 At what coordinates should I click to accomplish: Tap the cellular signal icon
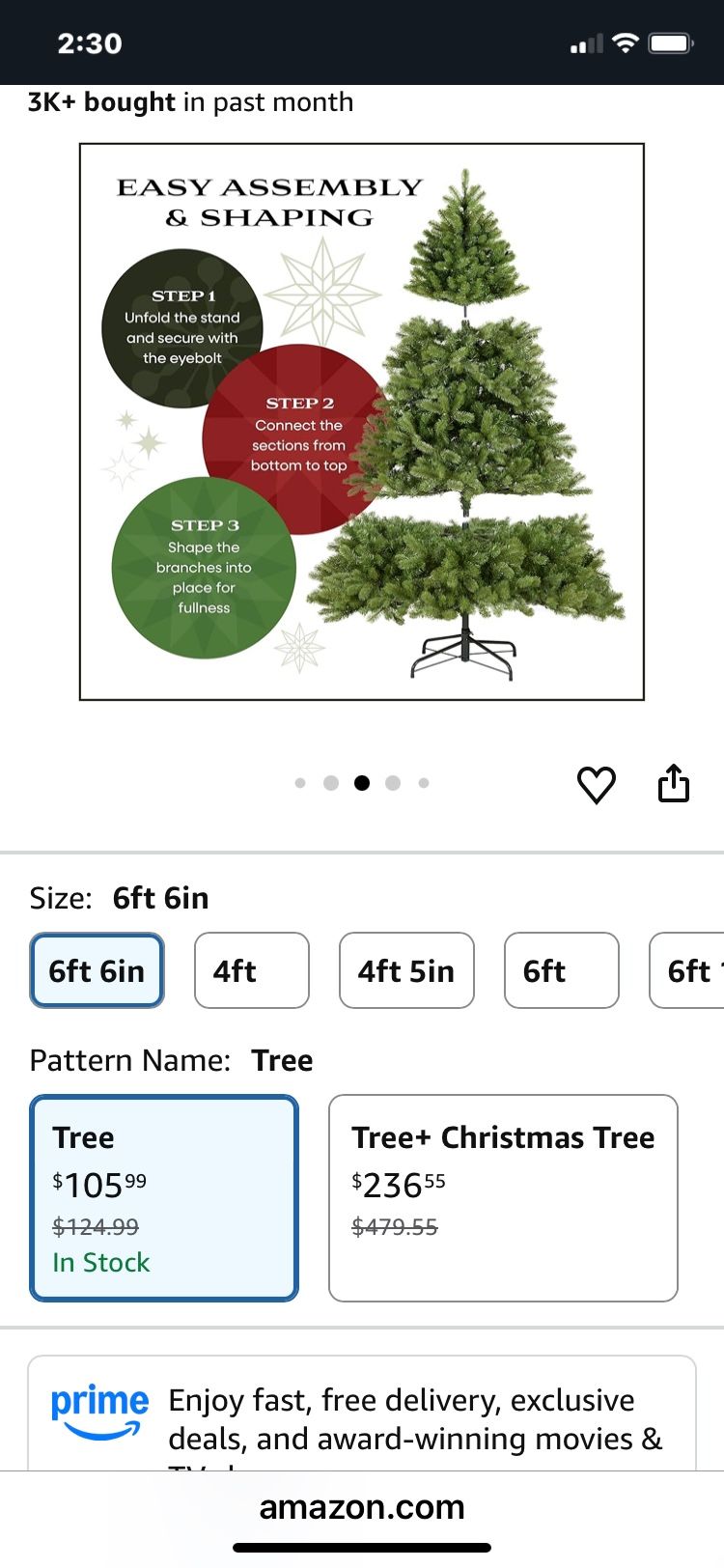click(589, 42)
